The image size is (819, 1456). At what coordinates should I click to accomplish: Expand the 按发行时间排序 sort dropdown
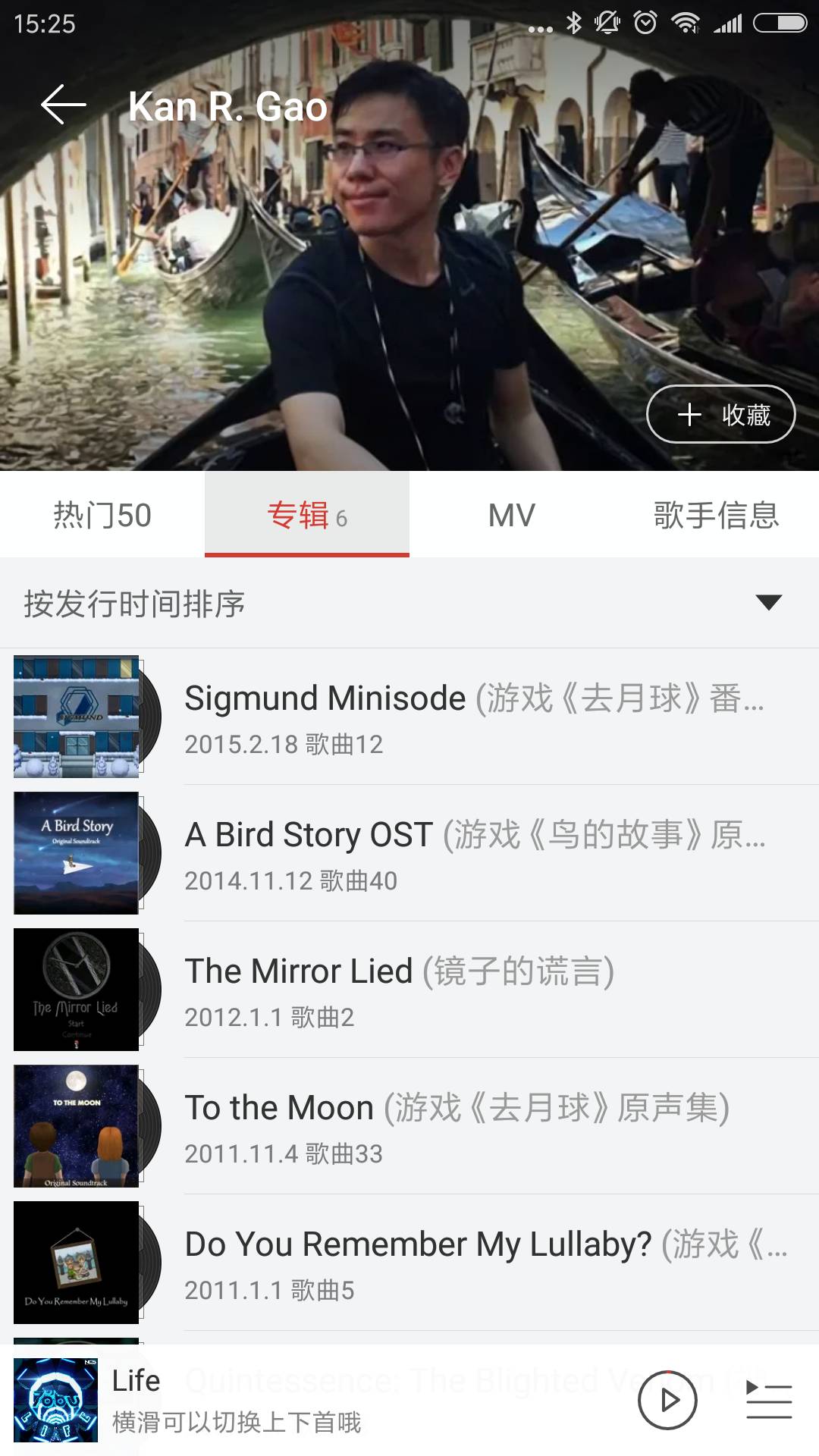768,603
